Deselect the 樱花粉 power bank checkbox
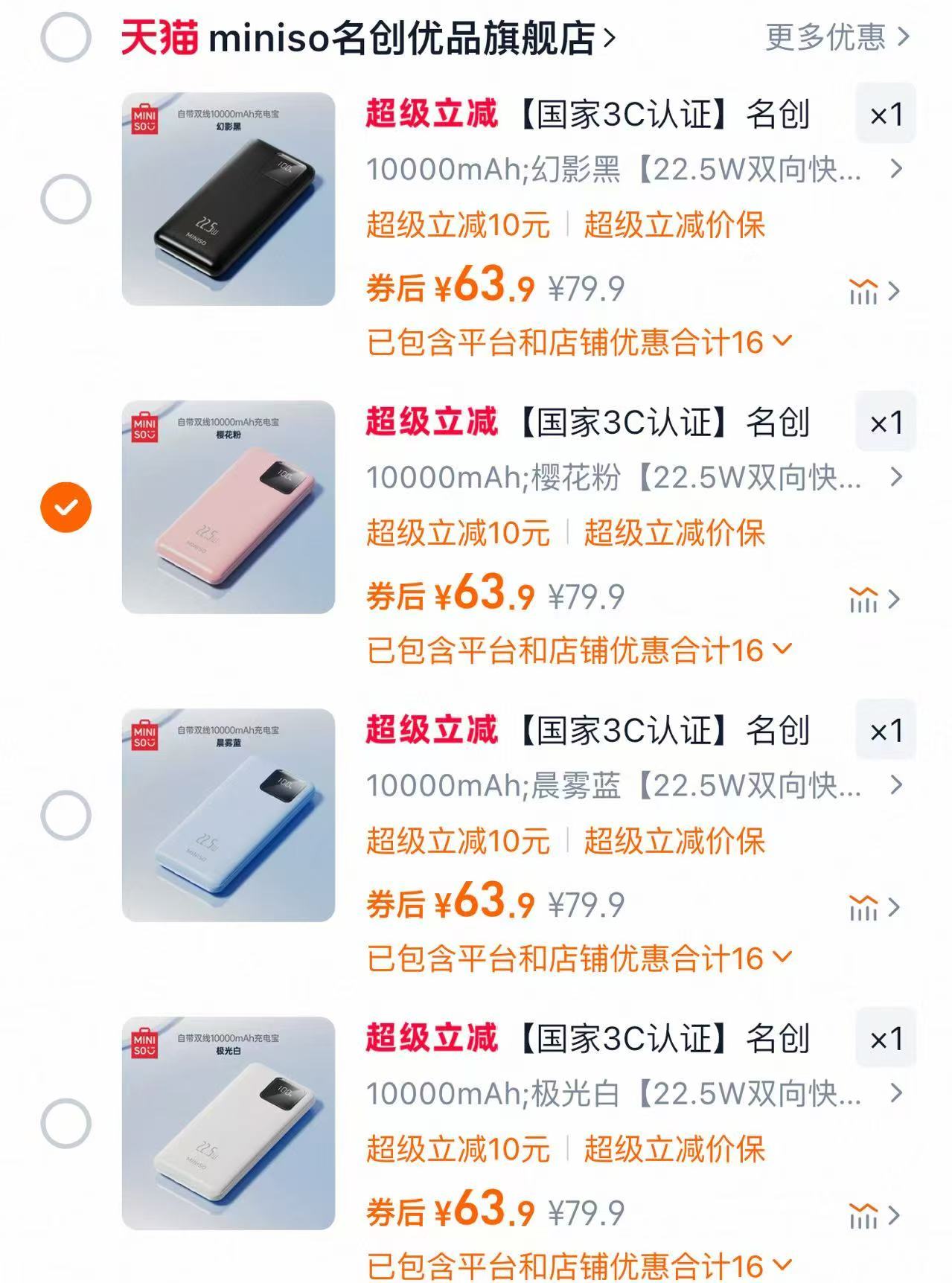This screenshot has height=1283, width=952. pyautogui.click(x=66, y=508)
